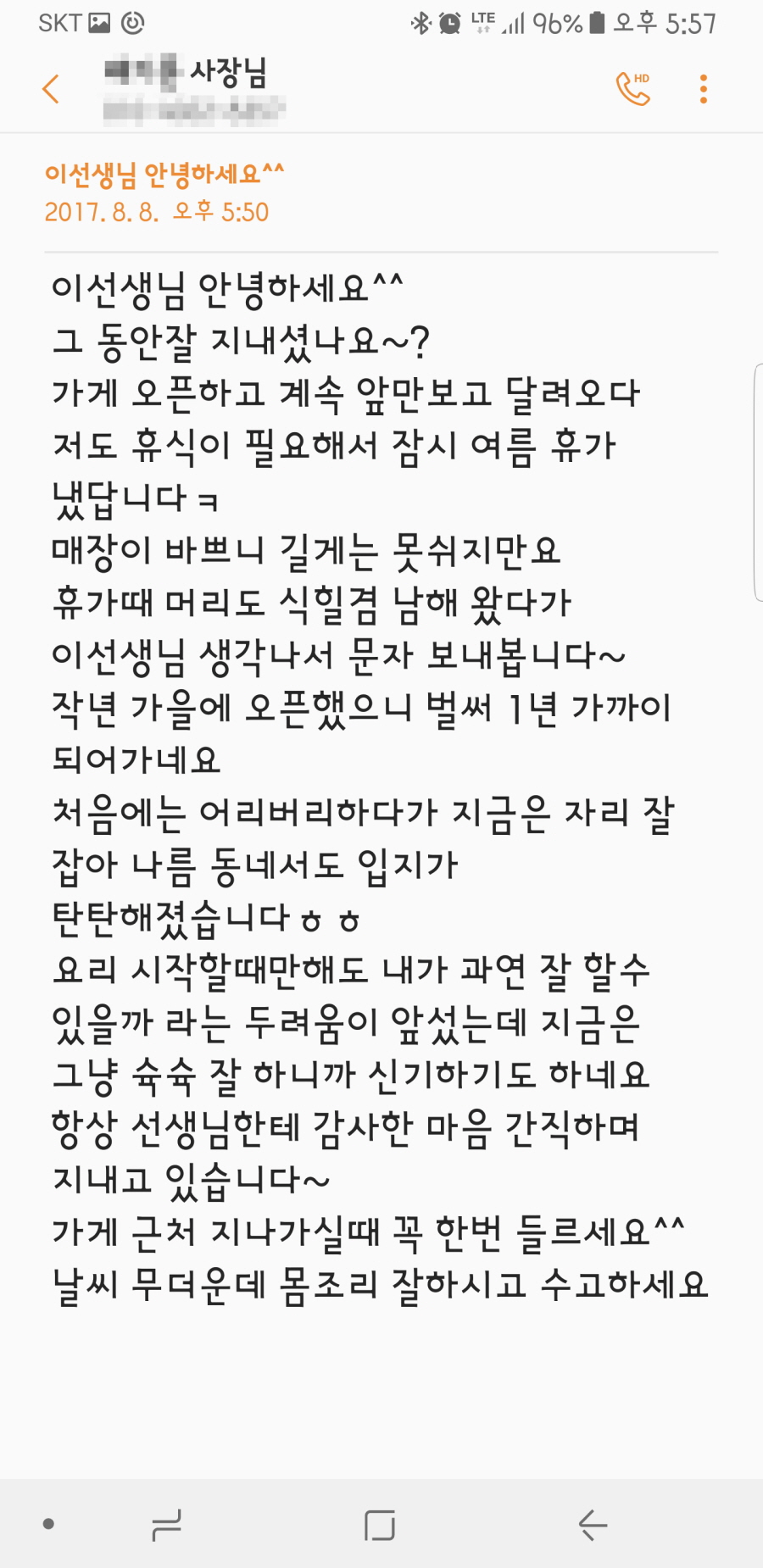
Task: Open the three-dot overflow menu
Action: (x=703, y=89)
